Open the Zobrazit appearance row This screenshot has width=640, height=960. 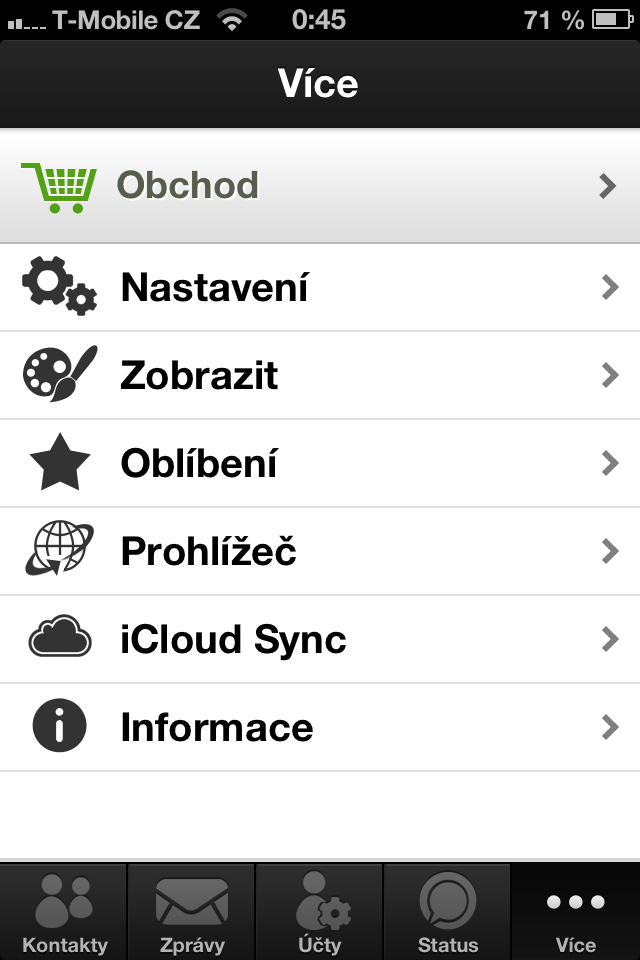(x=320, y=376)
